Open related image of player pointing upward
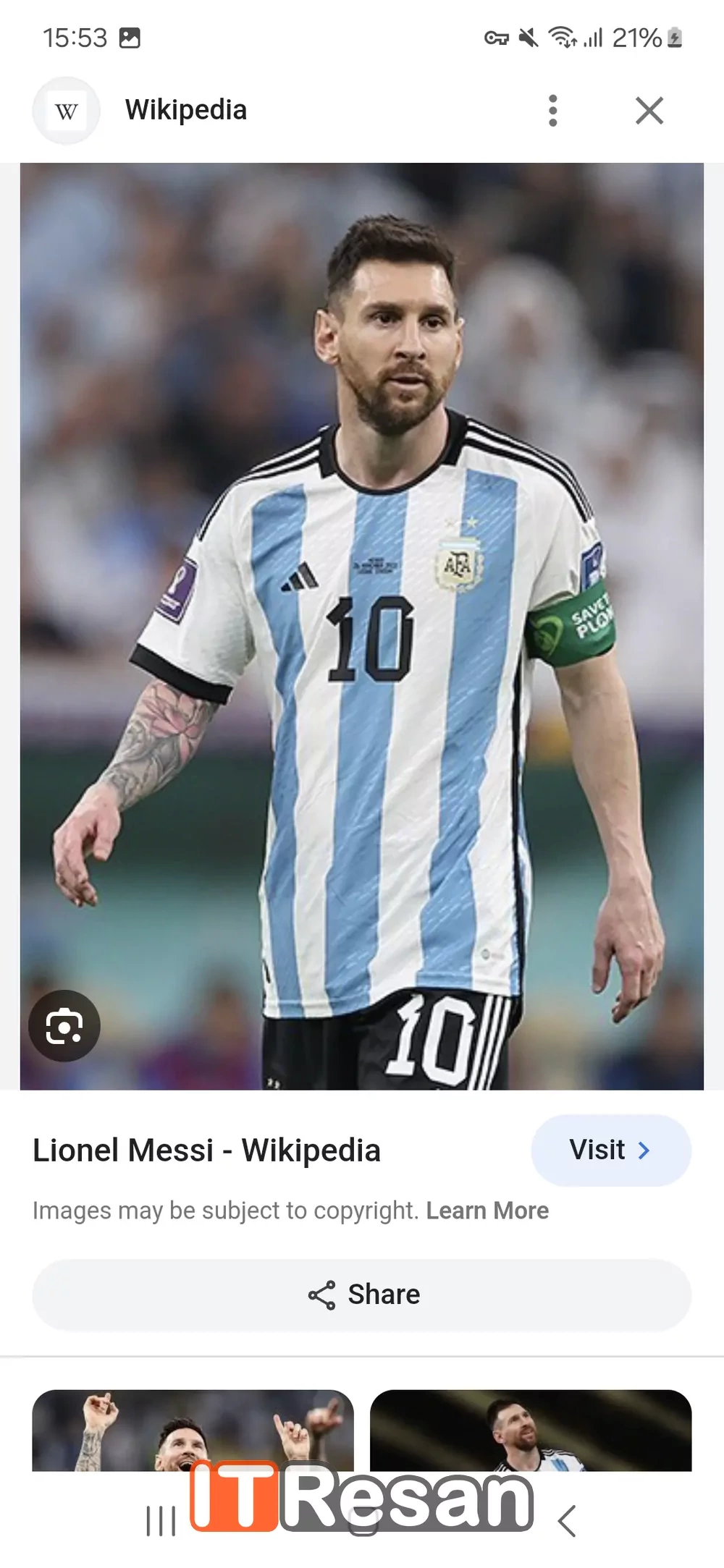Screen dimensions: 724x1568 click(x=193, y=1430)
